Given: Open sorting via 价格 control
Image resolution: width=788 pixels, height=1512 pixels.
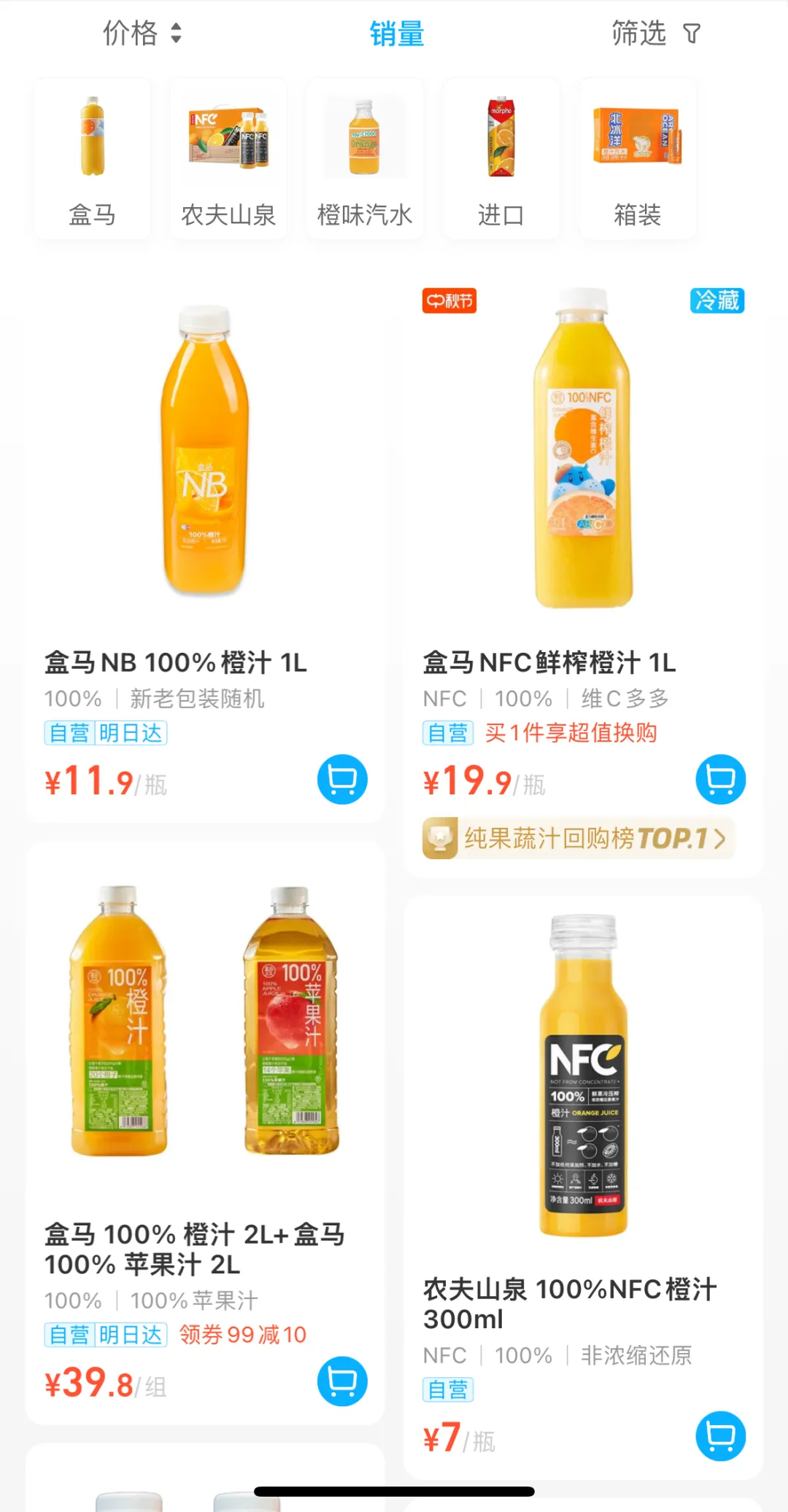Looking at the screenshot, I should click(x=131, y=33).
